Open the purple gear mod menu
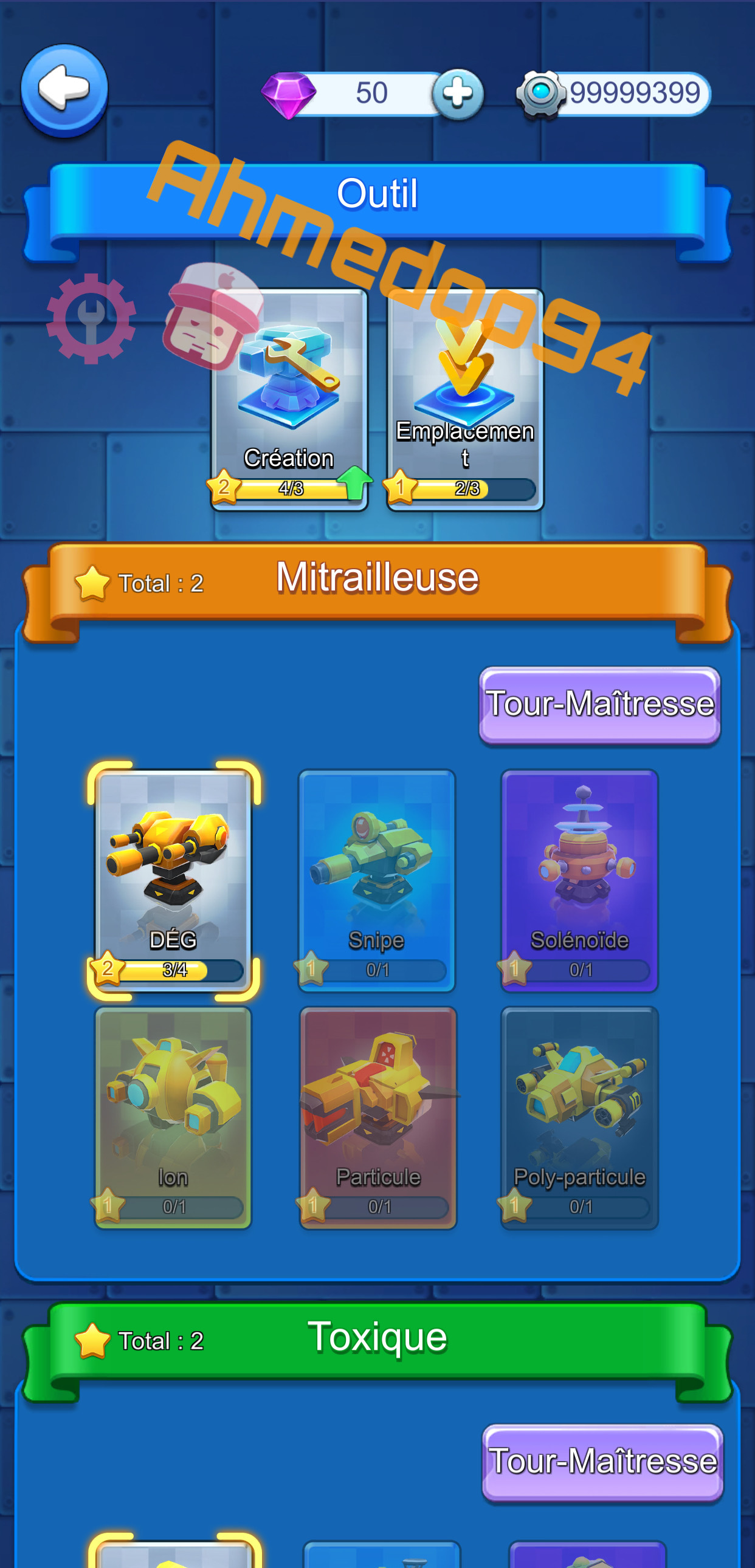This screenshot has width=755, height=1568. 91,318
